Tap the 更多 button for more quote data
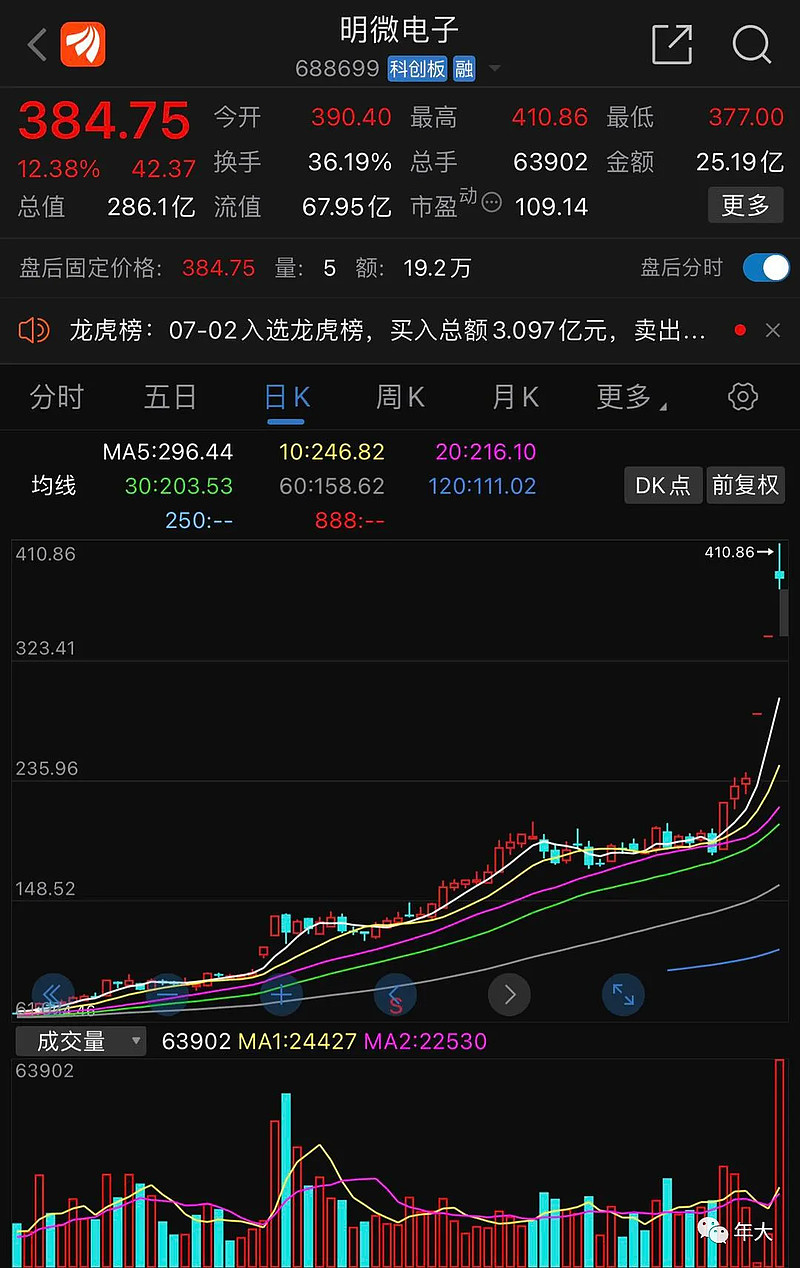Screen dimensions: 800x1268 [745, 206]
